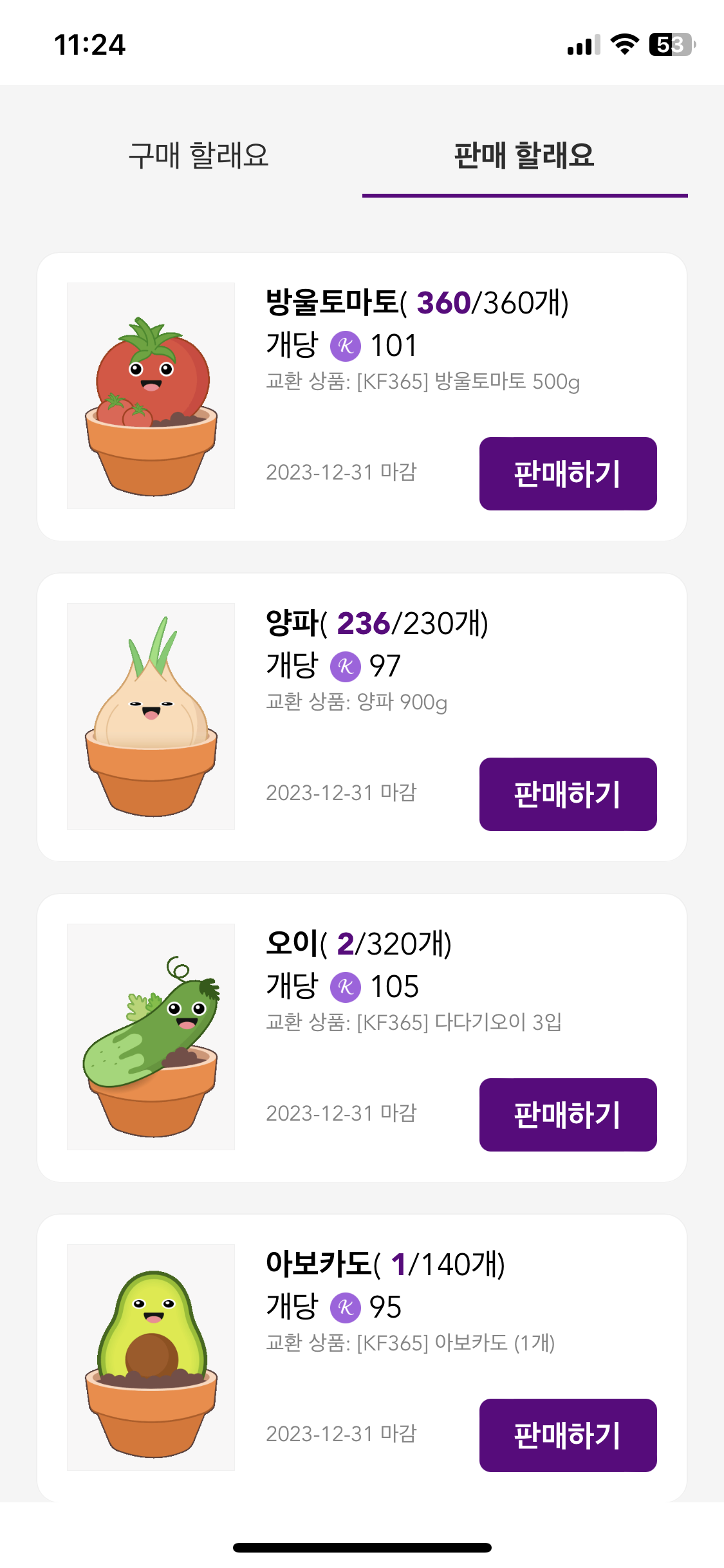
Task: Tap 판매하기 on the 오이 card
Action: 568,1115
